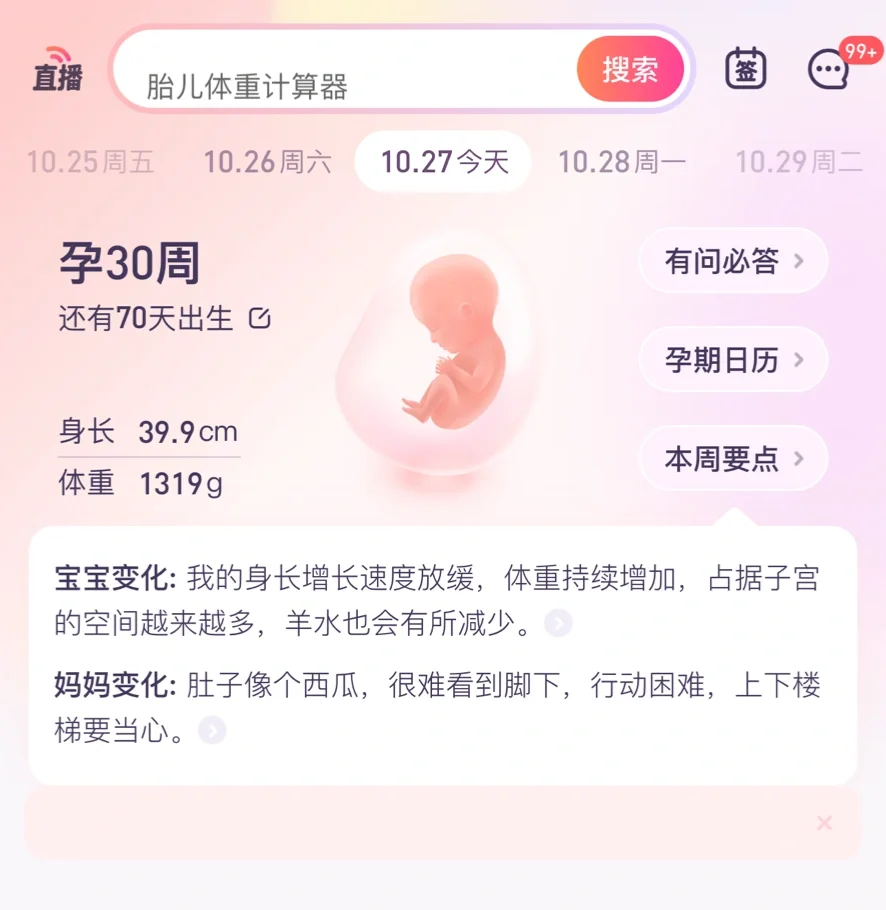This screenshot has width=886, height=910.
Task: Expand the 宝宝变化 details arrow
Action: [558, 624]
